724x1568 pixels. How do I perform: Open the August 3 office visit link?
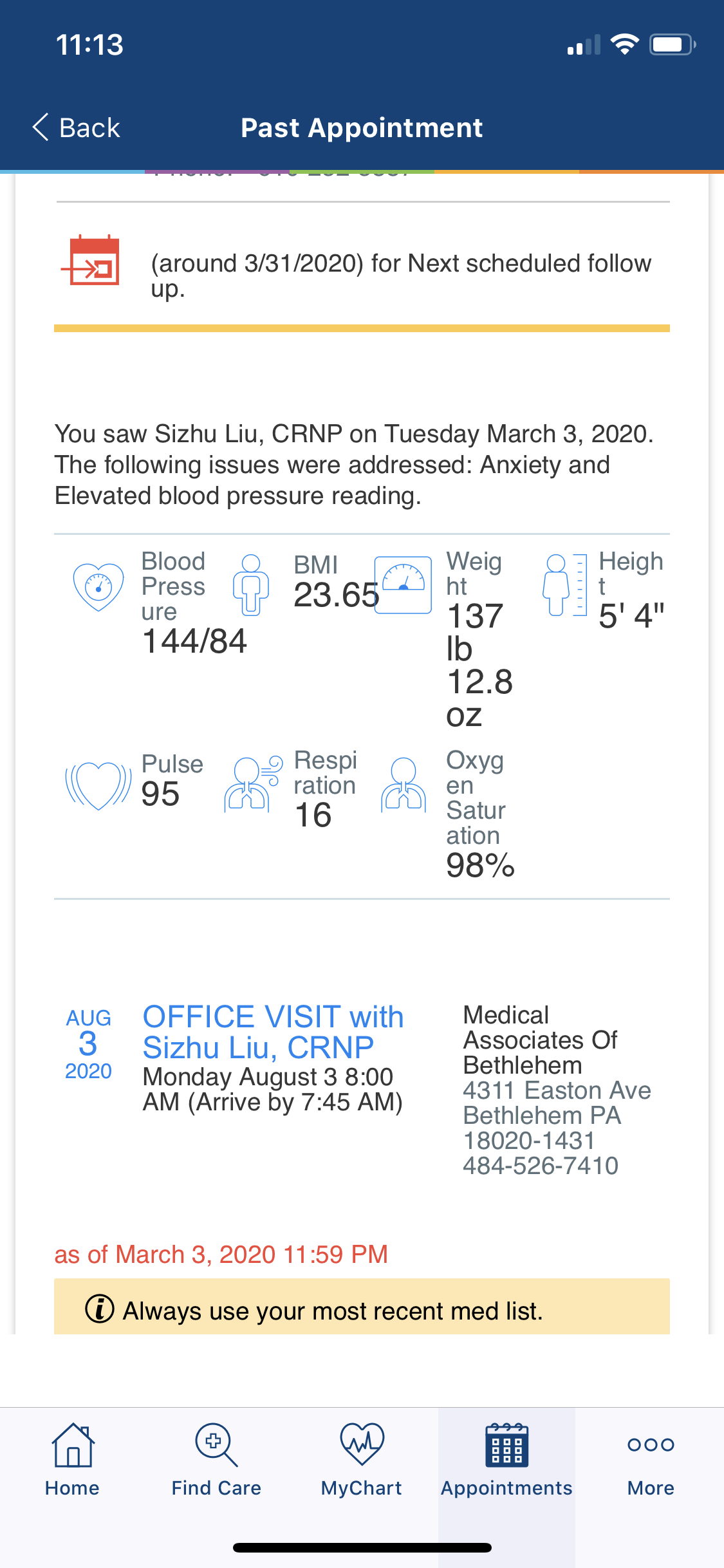coord(273,1032)
